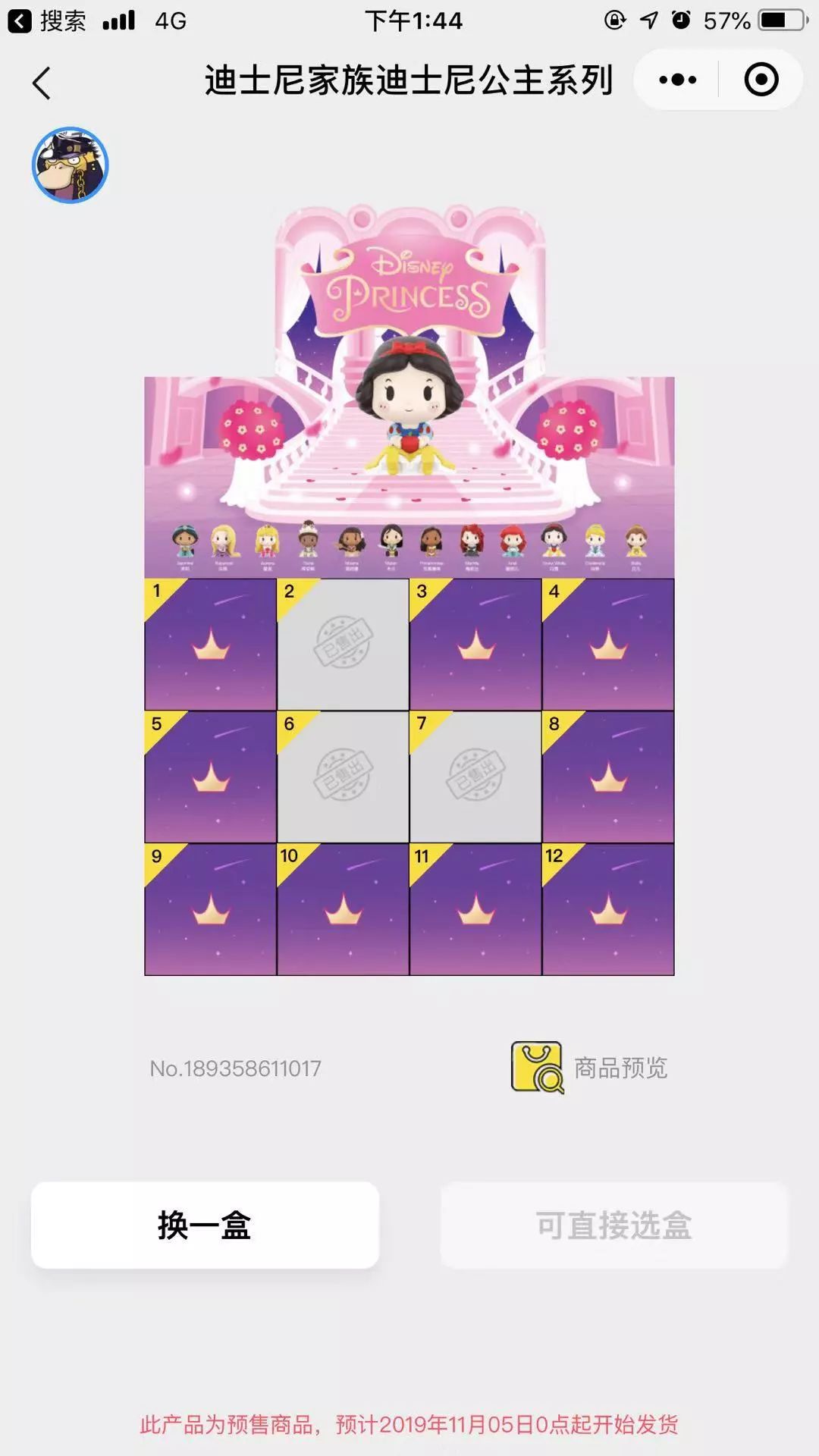
Task: Go back using the top-left arrow
Action: pyautogui.click(x=42, y=83)
